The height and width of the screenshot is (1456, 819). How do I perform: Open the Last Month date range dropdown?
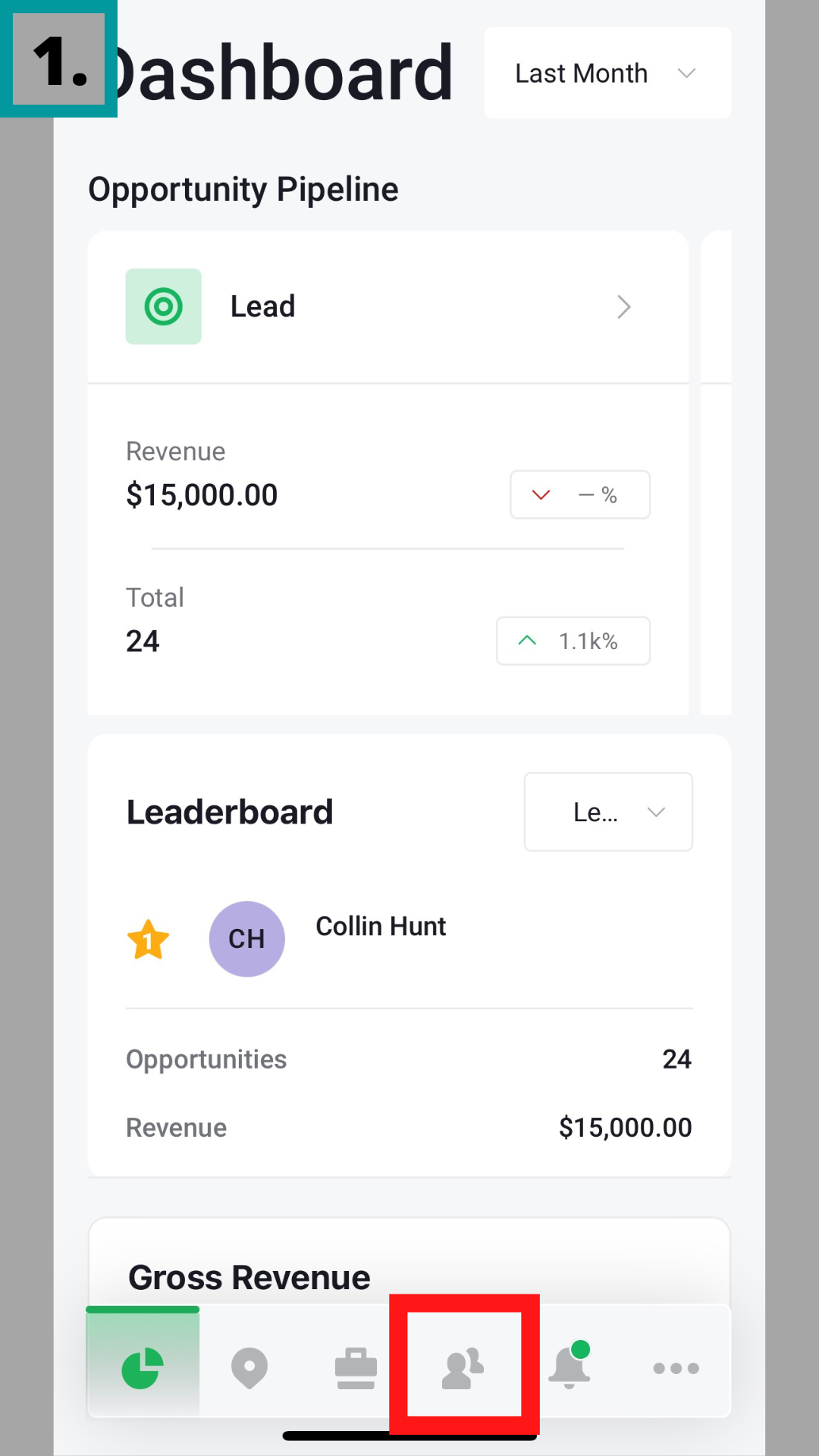tap(607, 74)
